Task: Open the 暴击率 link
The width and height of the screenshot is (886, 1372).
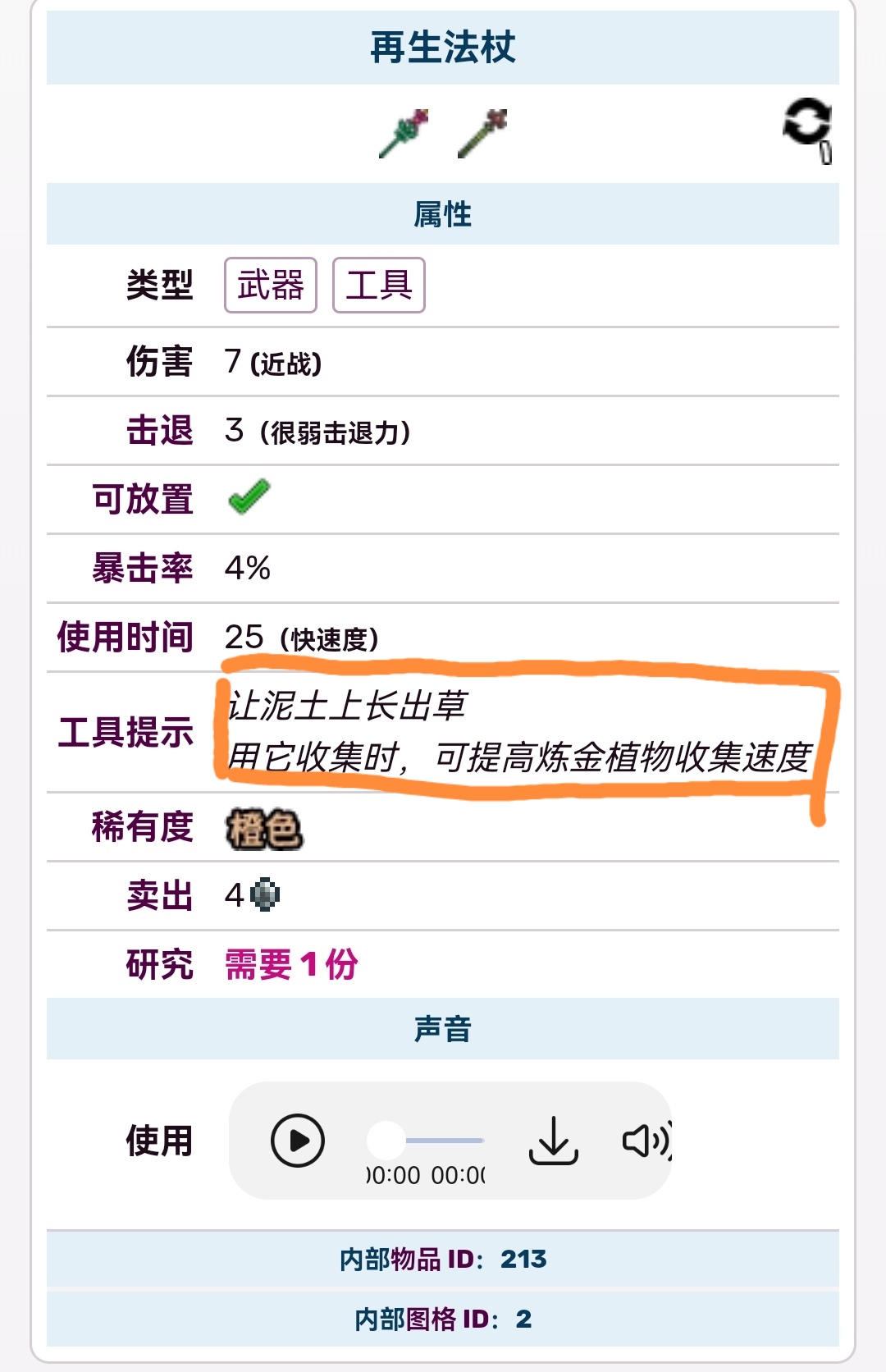Action: (143, 568)
